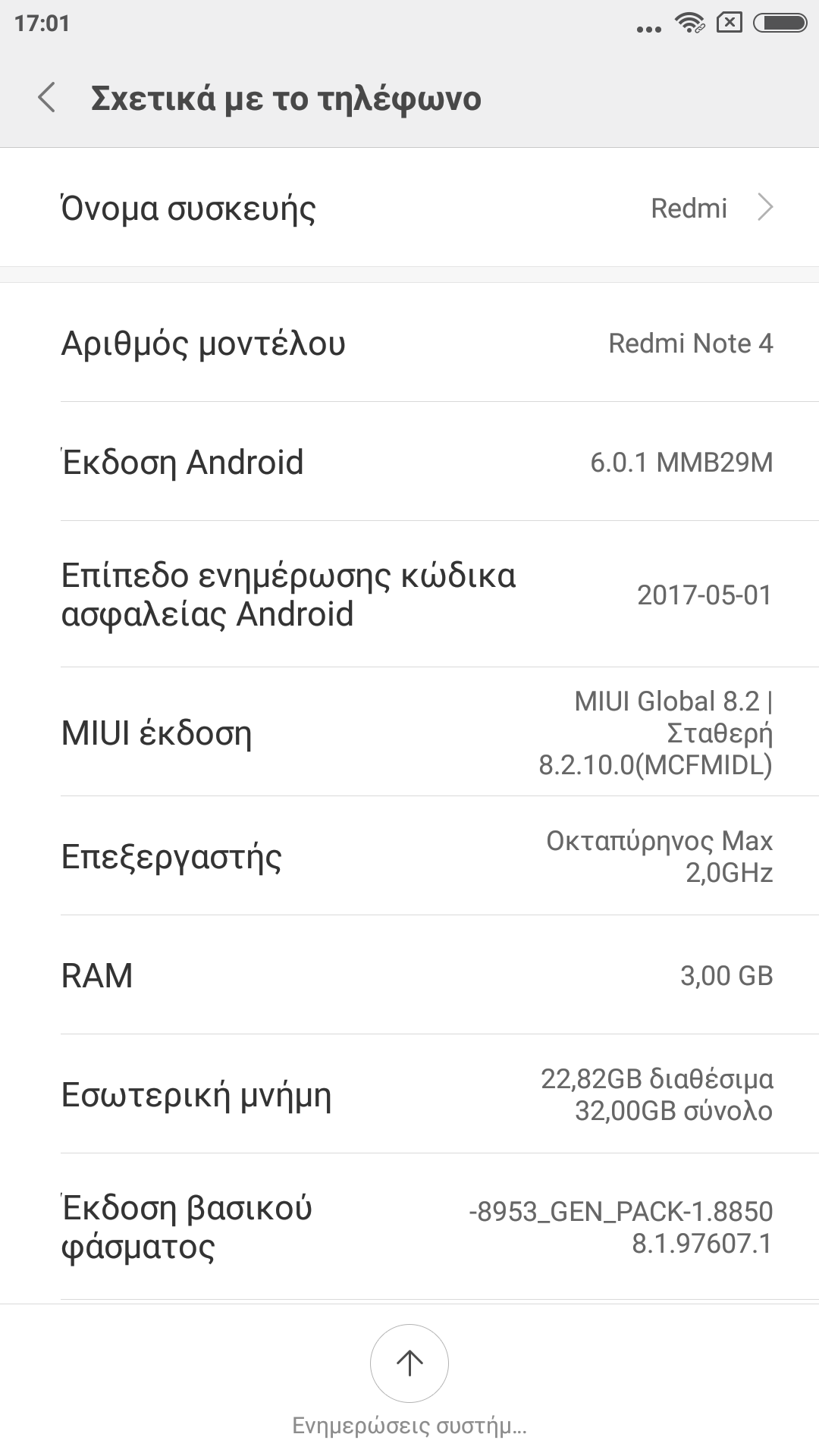Tap the RAM row
819x1456 pixels.
click(409, 975)
